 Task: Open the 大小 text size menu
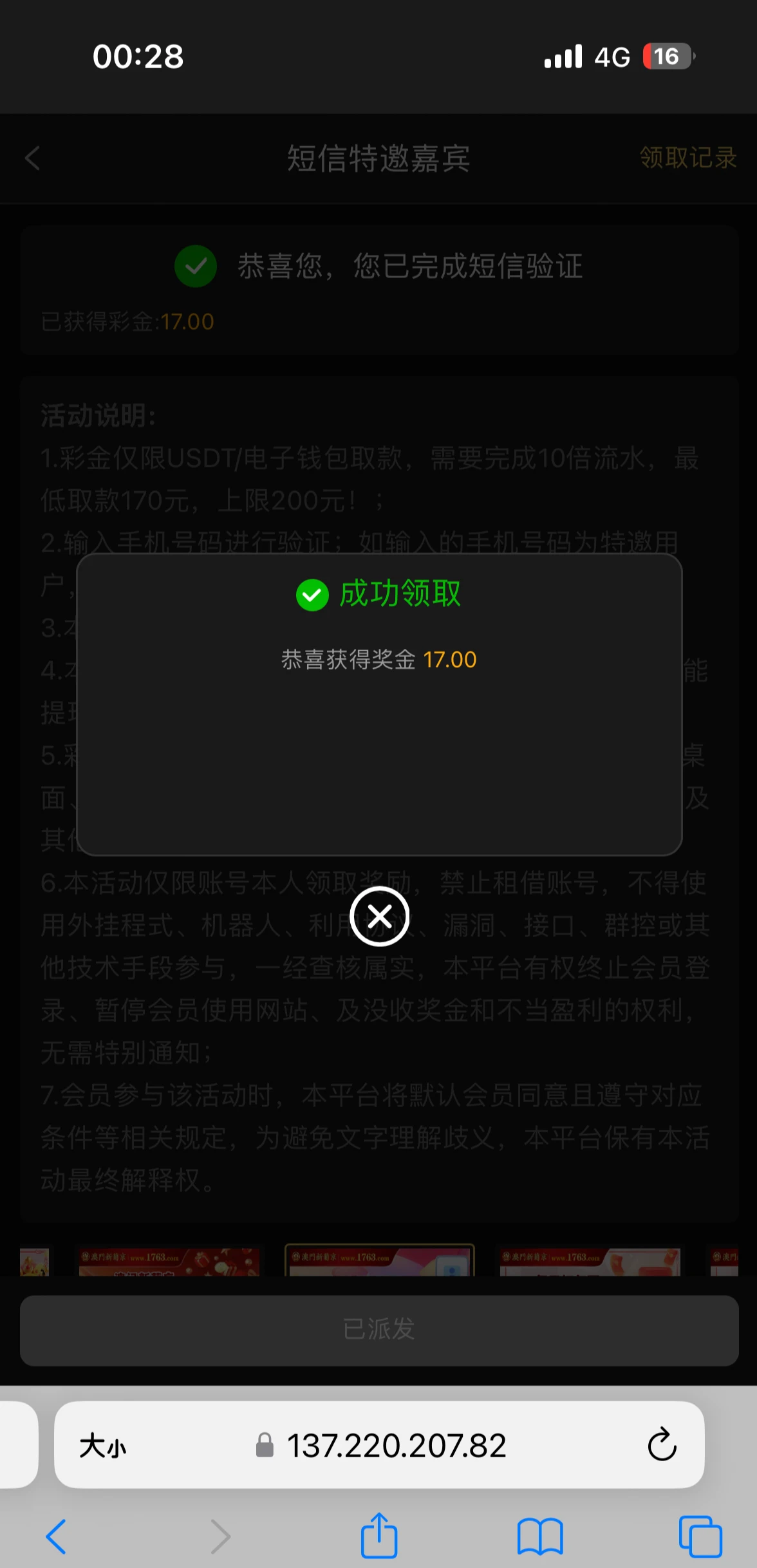pyautogui.click(x=103, y=1446)
